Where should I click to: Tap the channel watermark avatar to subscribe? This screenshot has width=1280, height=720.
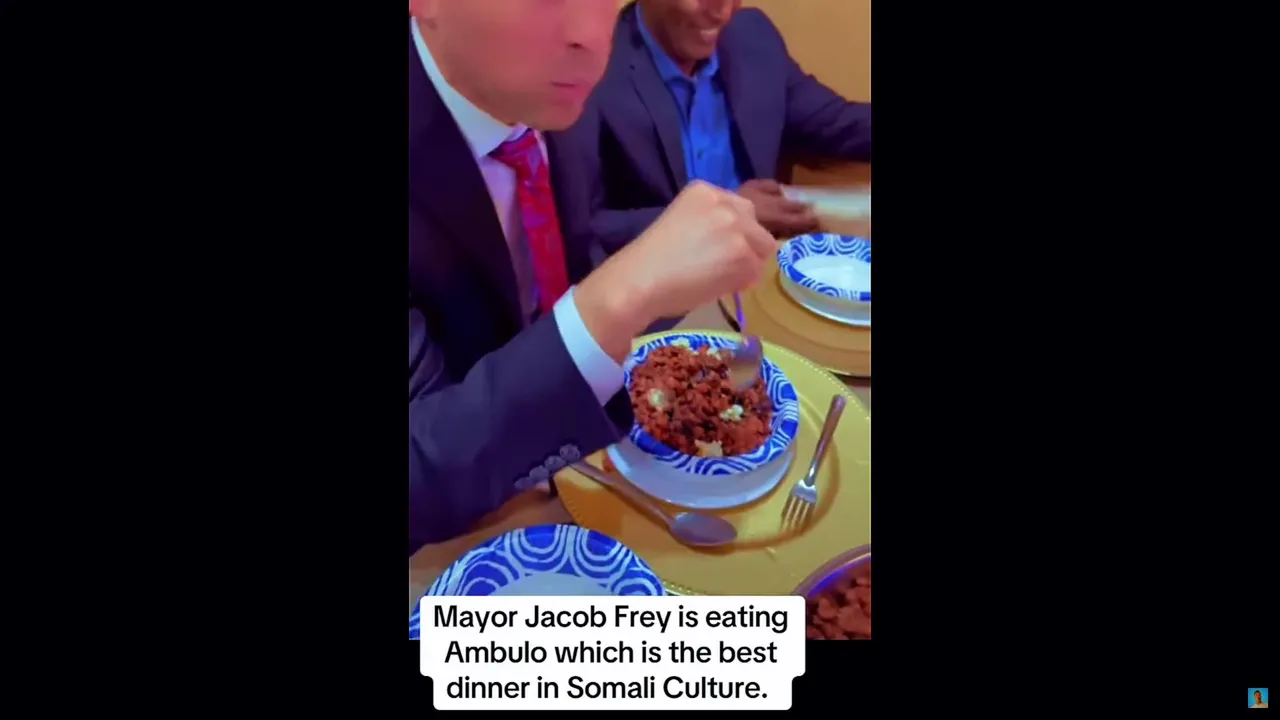click(x=1257, y=698)
